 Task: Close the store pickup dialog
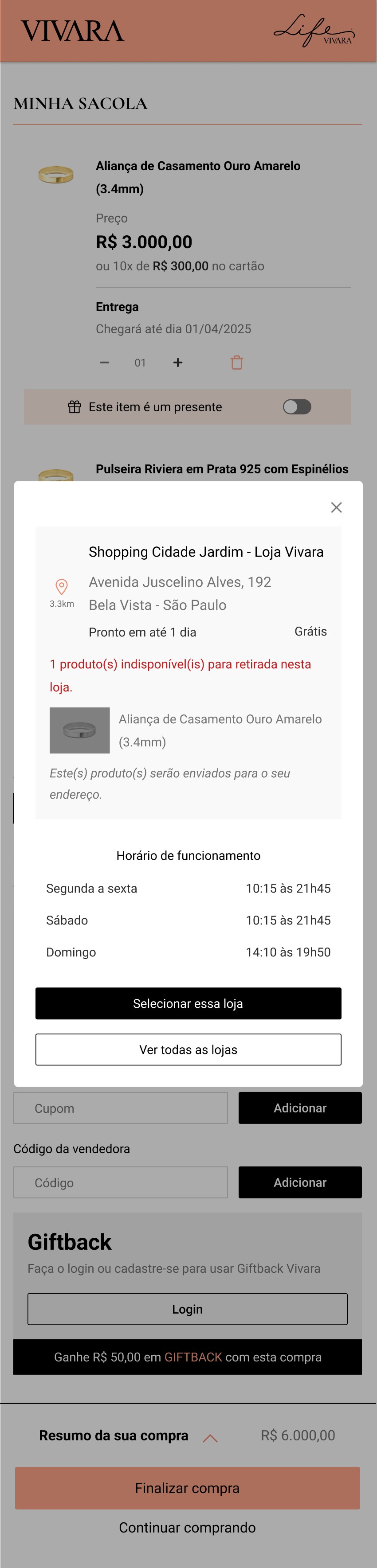click(336, 507)
